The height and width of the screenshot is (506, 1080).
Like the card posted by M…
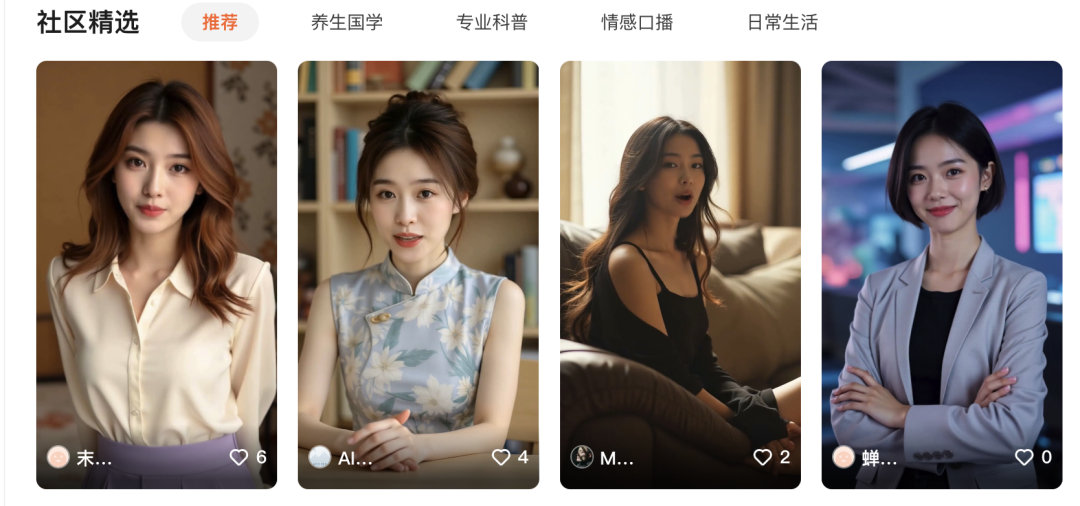(x=763, y=457)
